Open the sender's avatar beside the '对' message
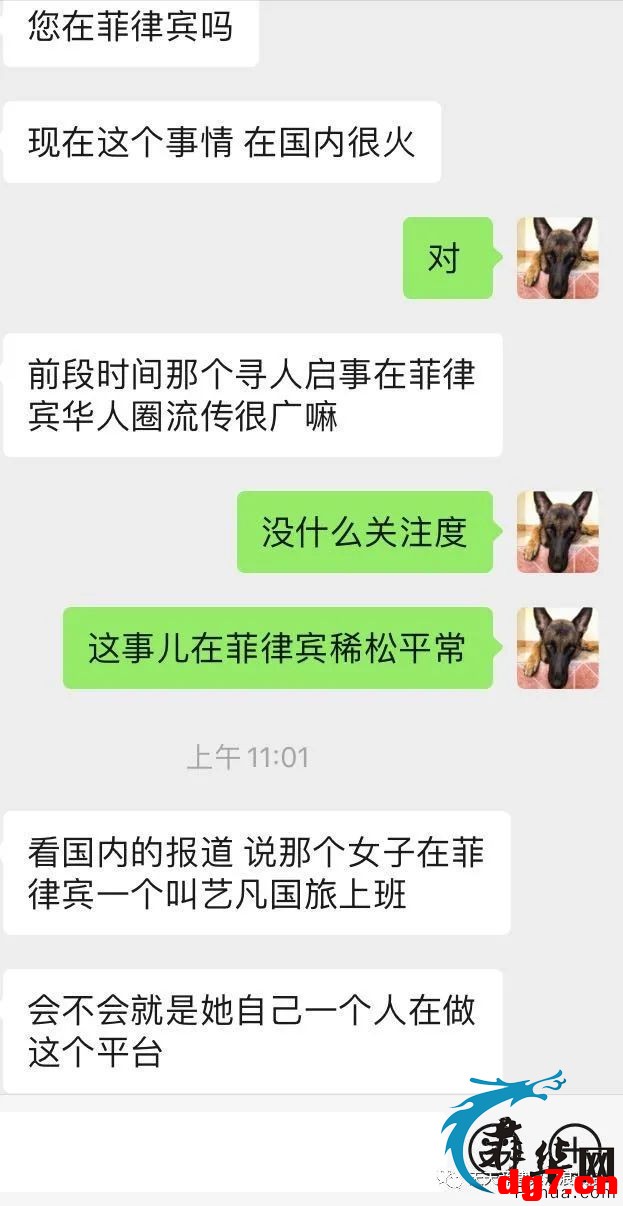This screenshot has height=1206, width=623. pos(557,258)
